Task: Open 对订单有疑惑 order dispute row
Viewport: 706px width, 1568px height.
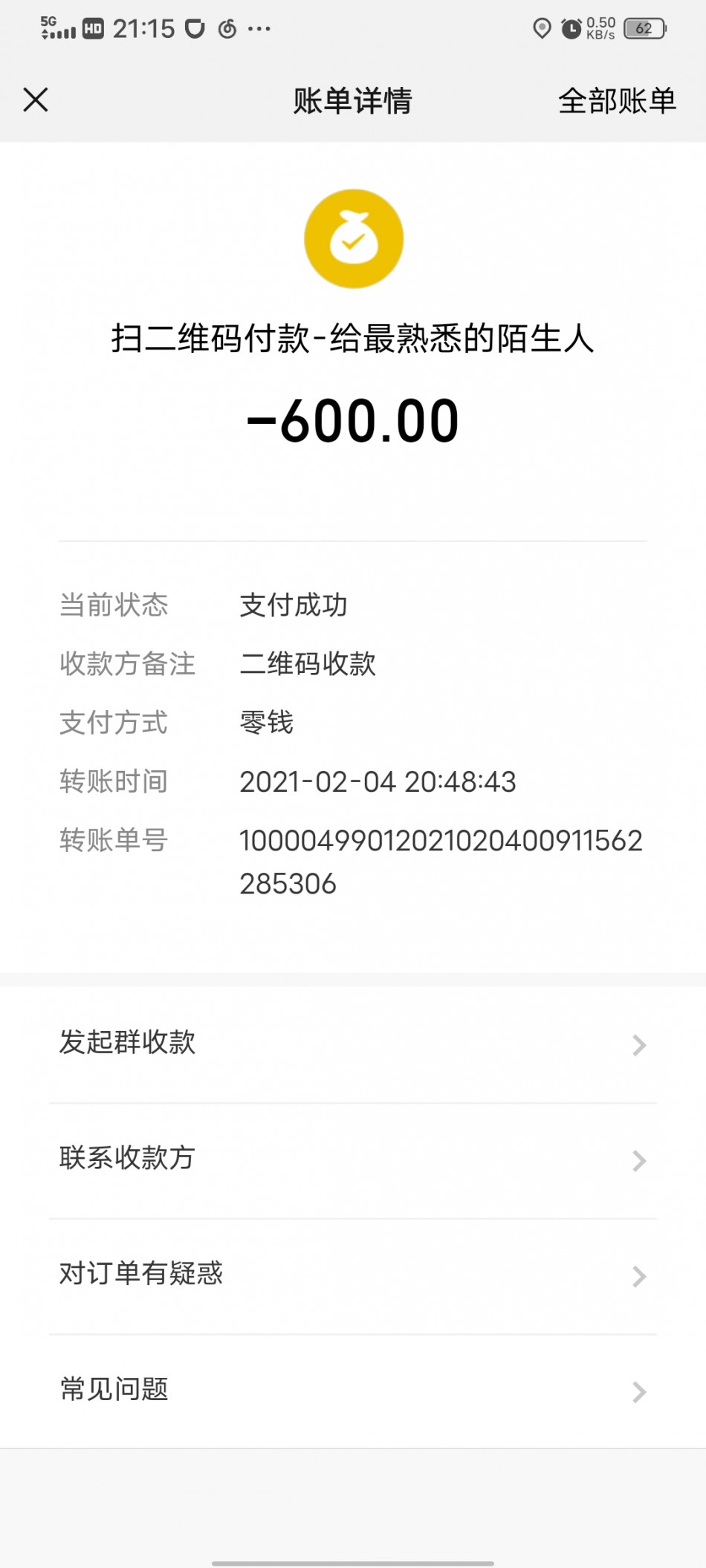Action: [352, 1275]
